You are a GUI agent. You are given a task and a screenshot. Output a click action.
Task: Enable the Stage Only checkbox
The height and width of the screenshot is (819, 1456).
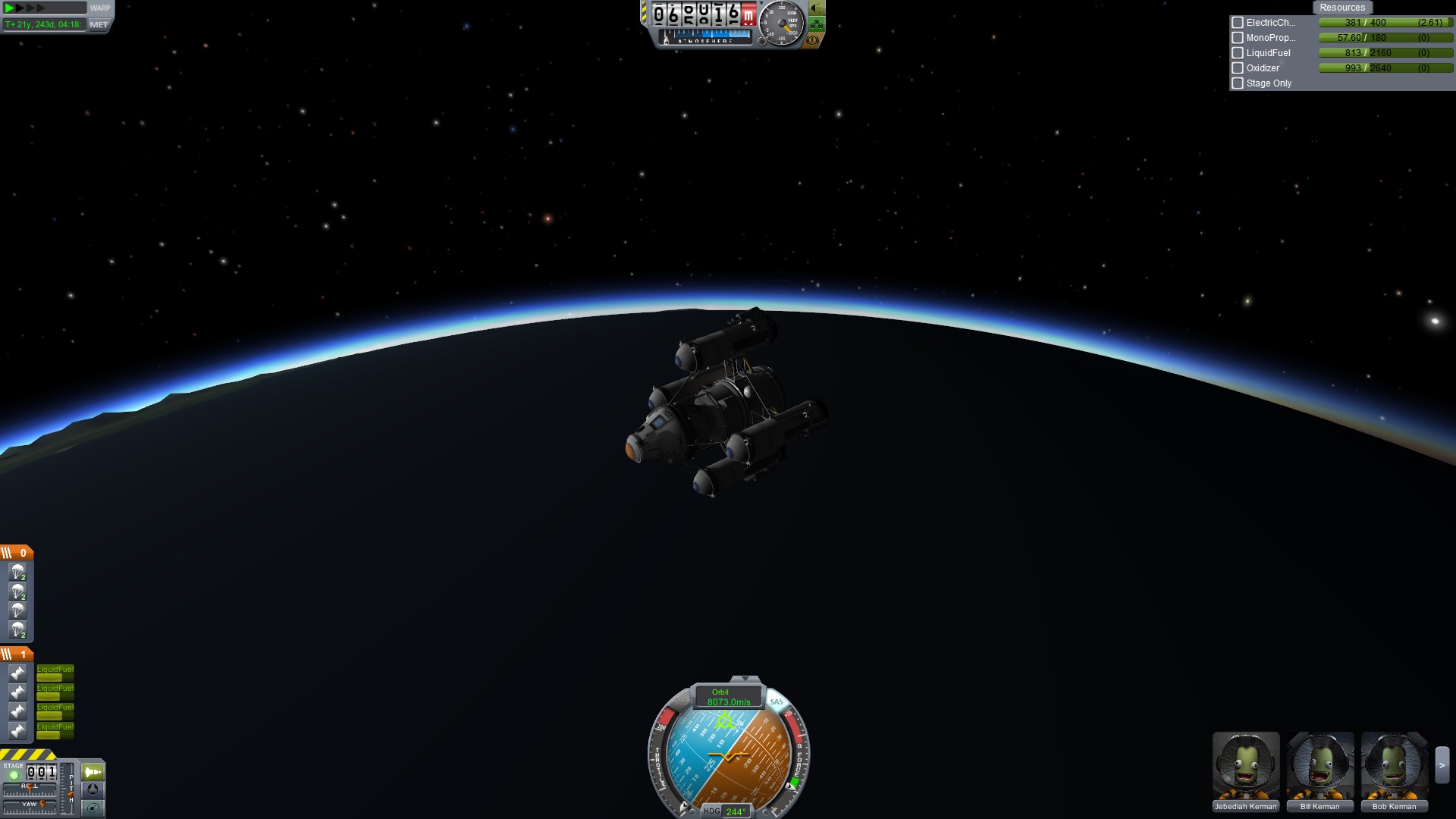pos(1238,83)
